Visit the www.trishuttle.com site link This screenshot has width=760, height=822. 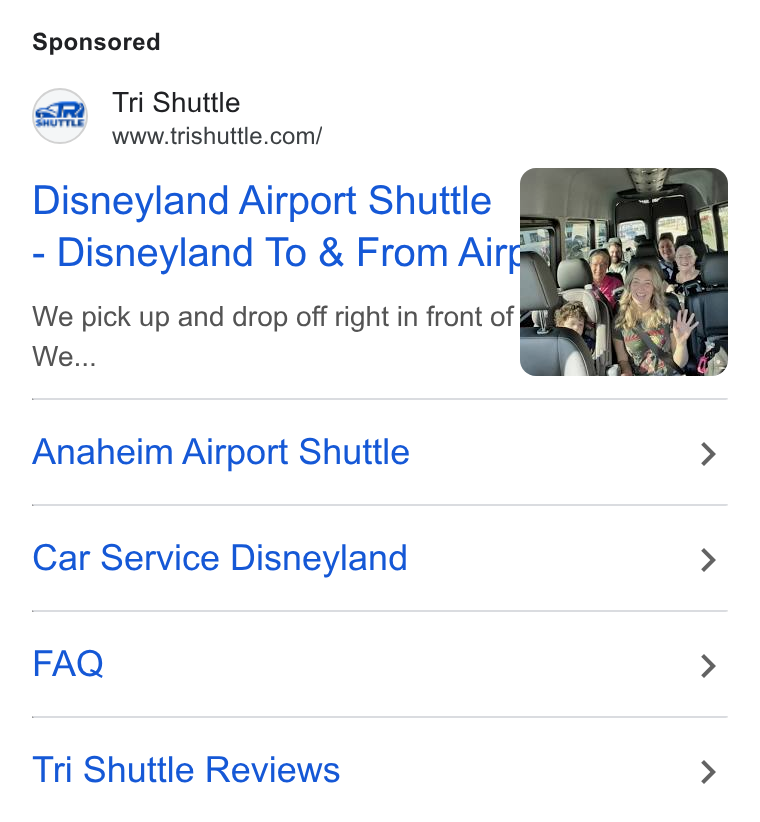[x=217, y=136]
